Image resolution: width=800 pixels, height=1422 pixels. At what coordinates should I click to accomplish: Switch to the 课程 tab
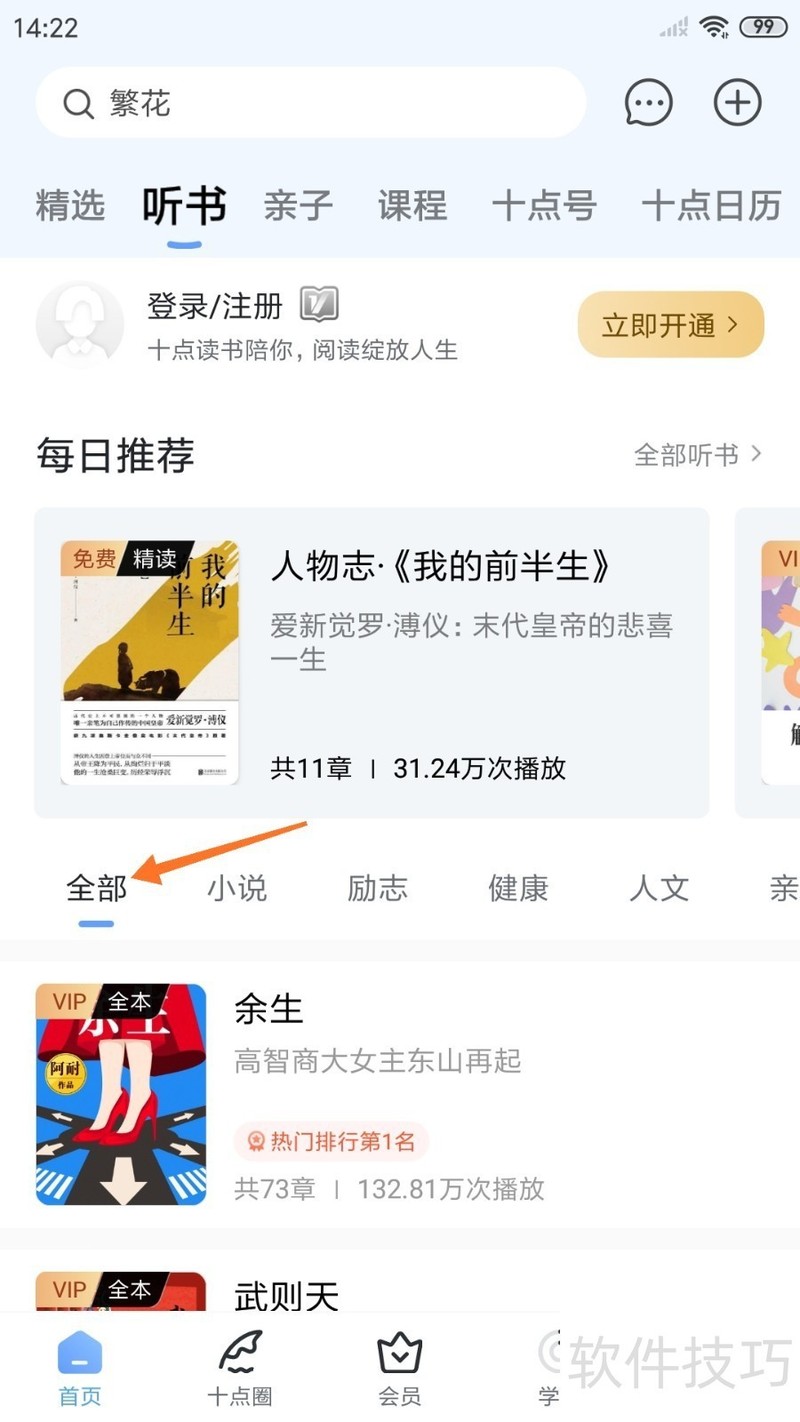click(412, 206)
